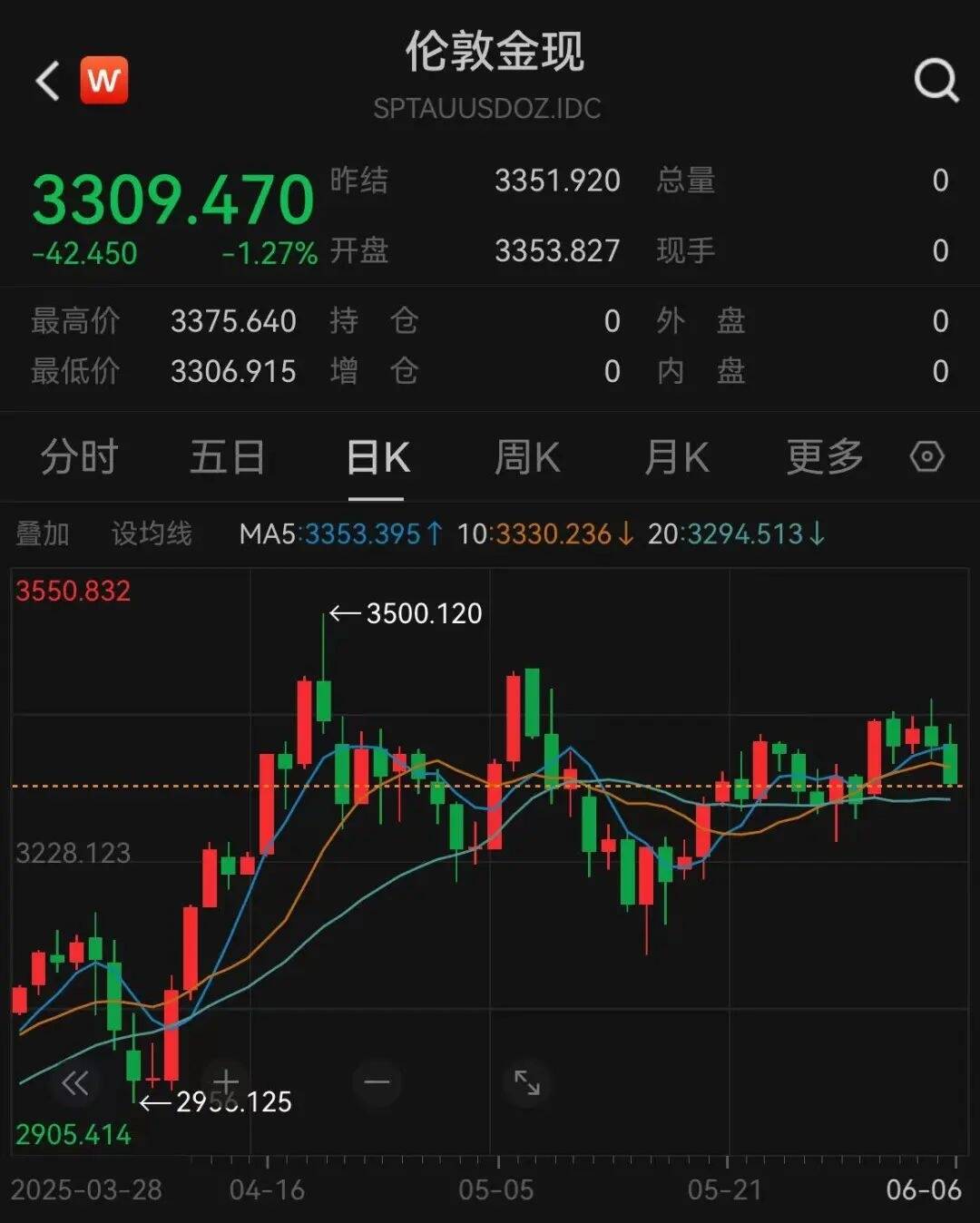Expand chart to fullscreen
980x1223 pixels.
(527, 1081)
